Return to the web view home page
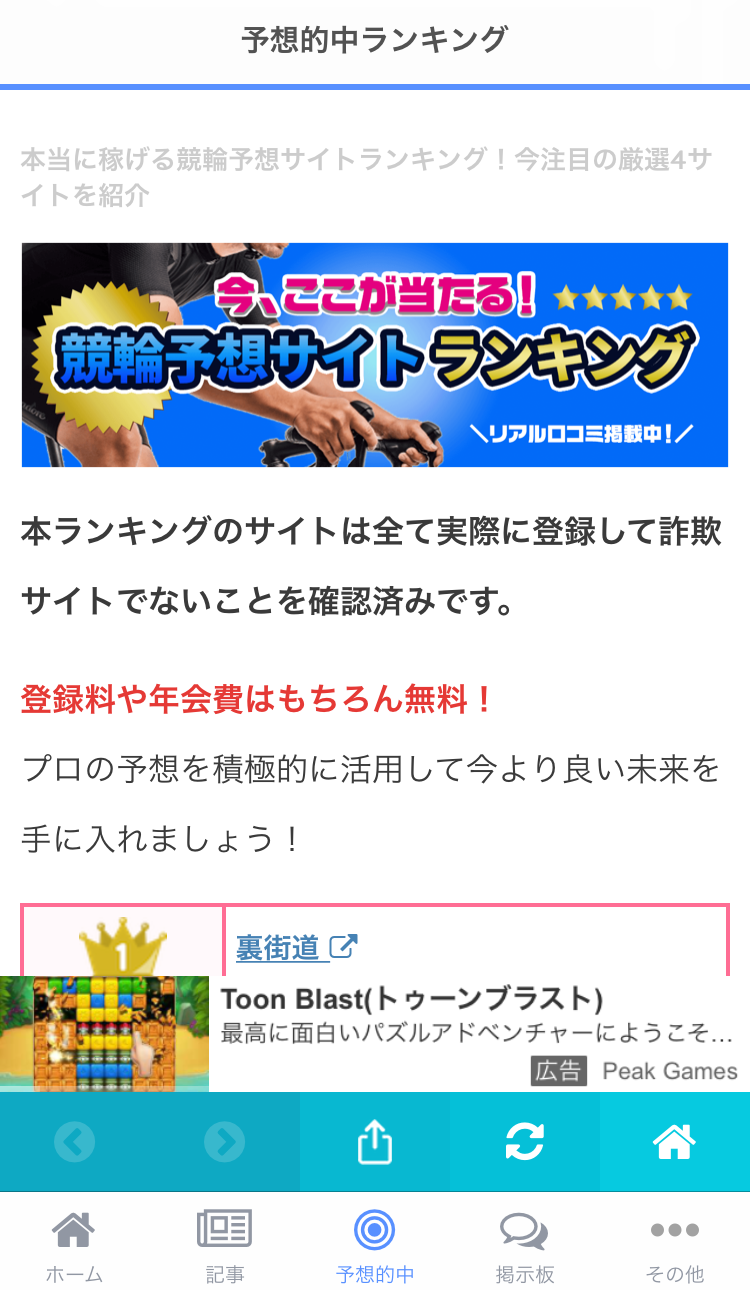This screenshot has height=1290, width=750. tap(674, 1141)
